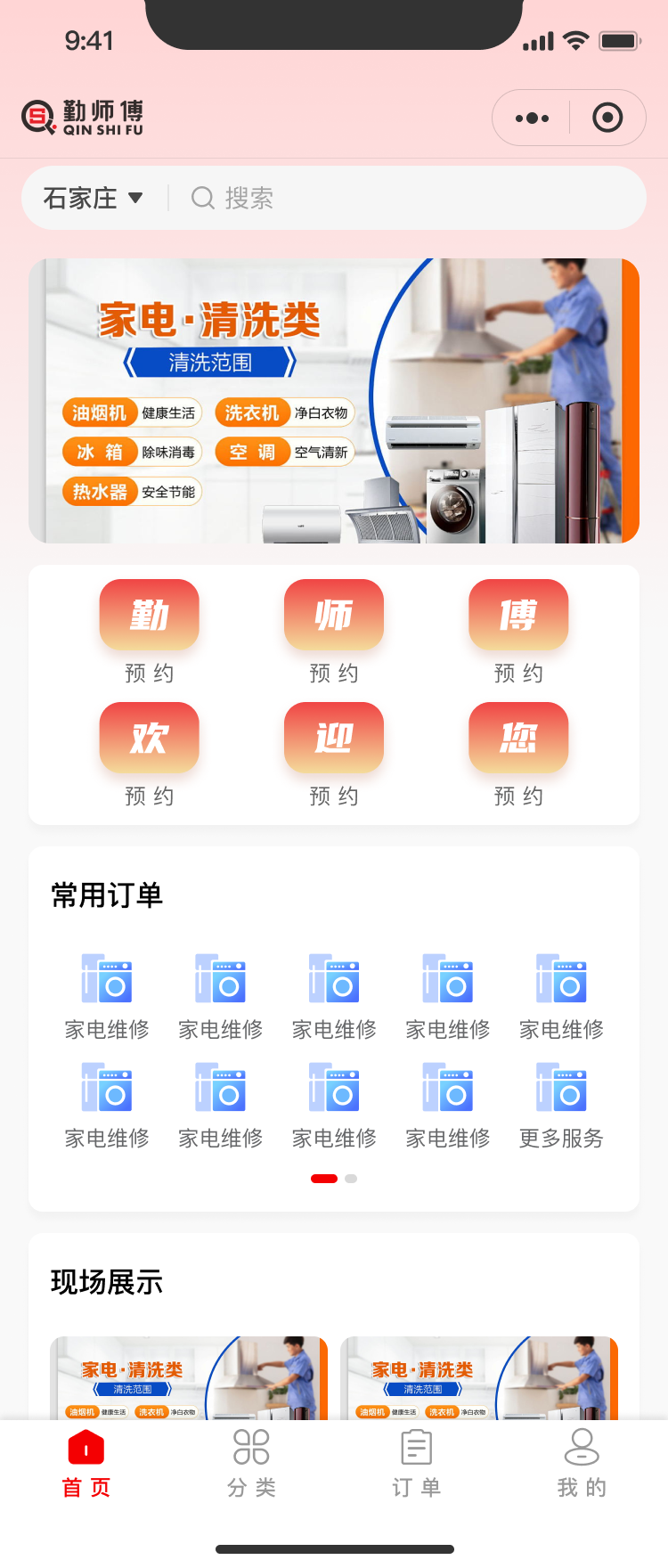Open the 石家庄 city selector
The image size is (668, 1568).
pyautogui.click(x=94, y=198)
